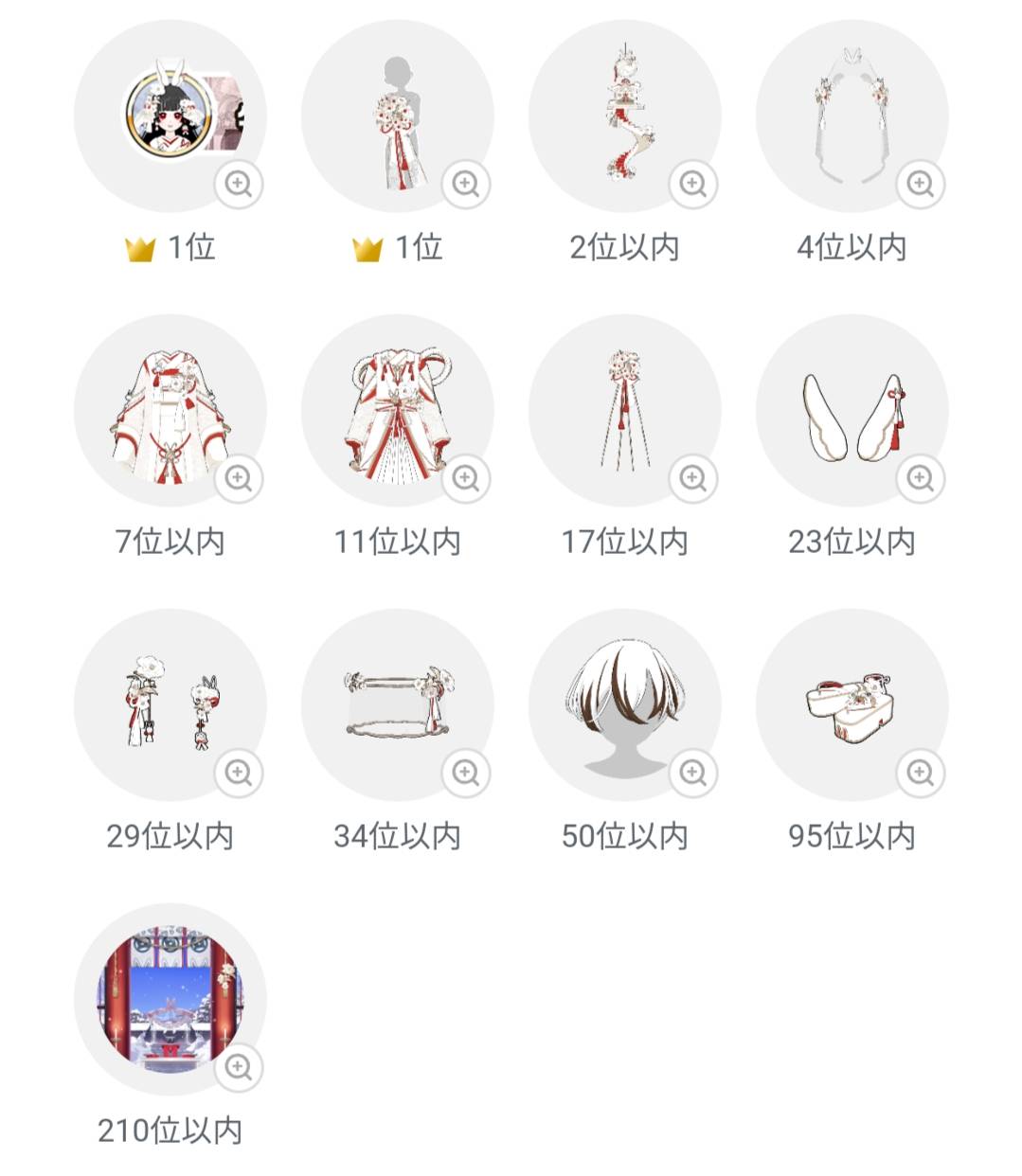Zoom into the 50位以内 white hairstyle
The height and width of the screenshot is (1176, 1022).
click(x=693, y=773)
